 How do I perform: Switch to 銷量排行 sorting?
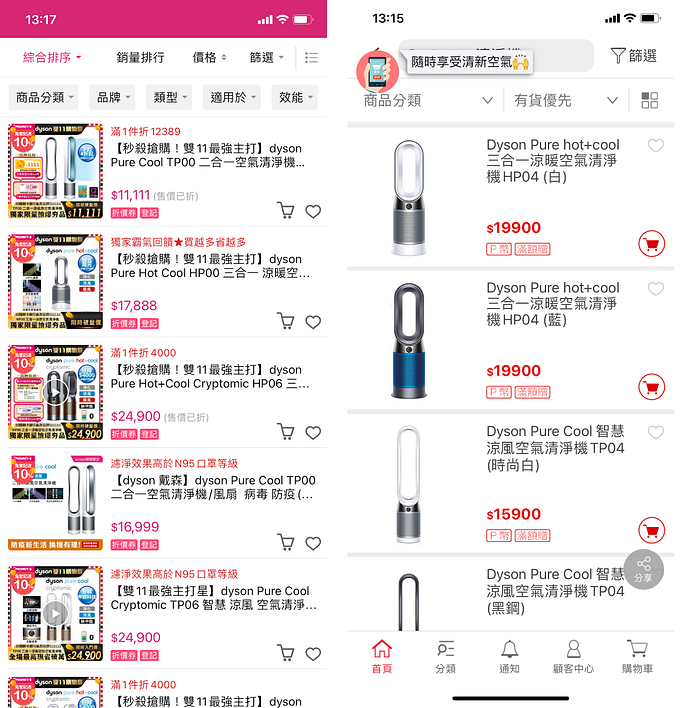click(x=140, y=57)
